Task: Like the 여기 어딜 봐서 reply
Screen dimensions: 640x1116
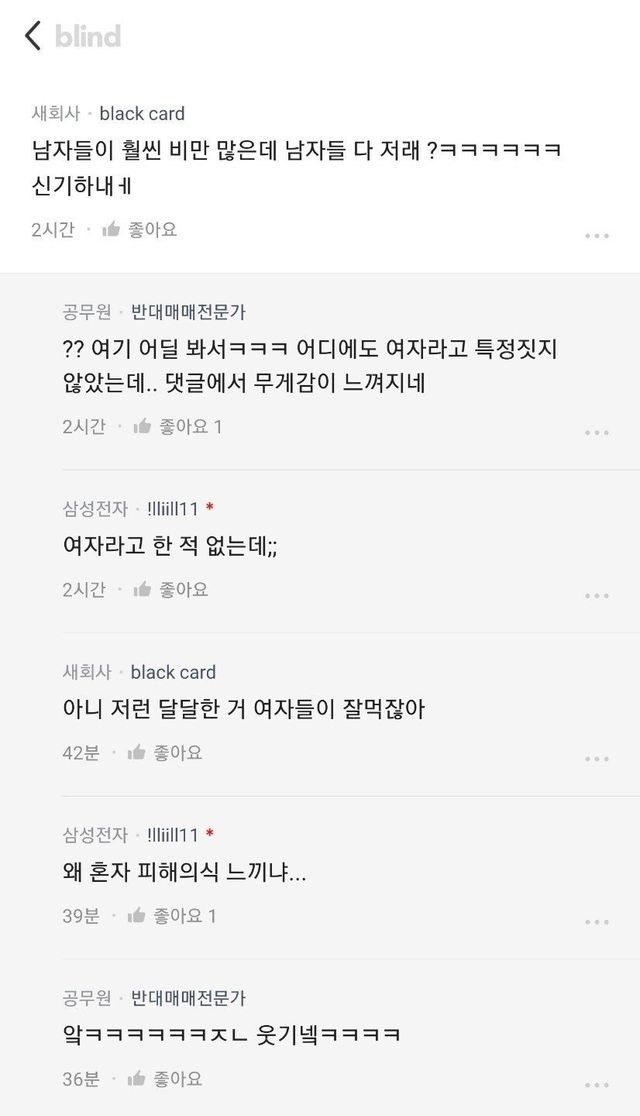Action: (178, 426)
